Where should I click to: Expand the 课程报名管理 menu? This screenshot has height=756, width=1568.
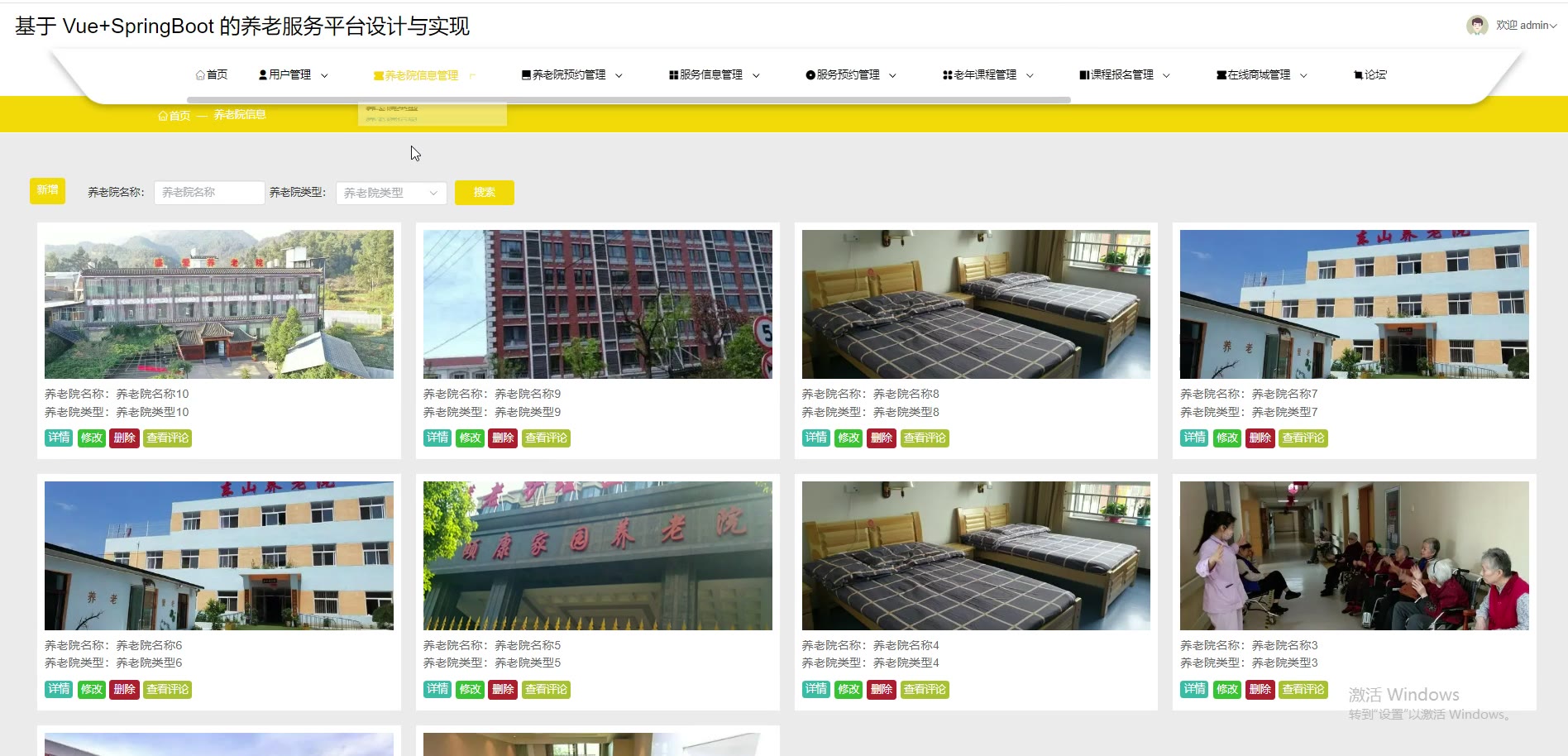point(1124,74)
